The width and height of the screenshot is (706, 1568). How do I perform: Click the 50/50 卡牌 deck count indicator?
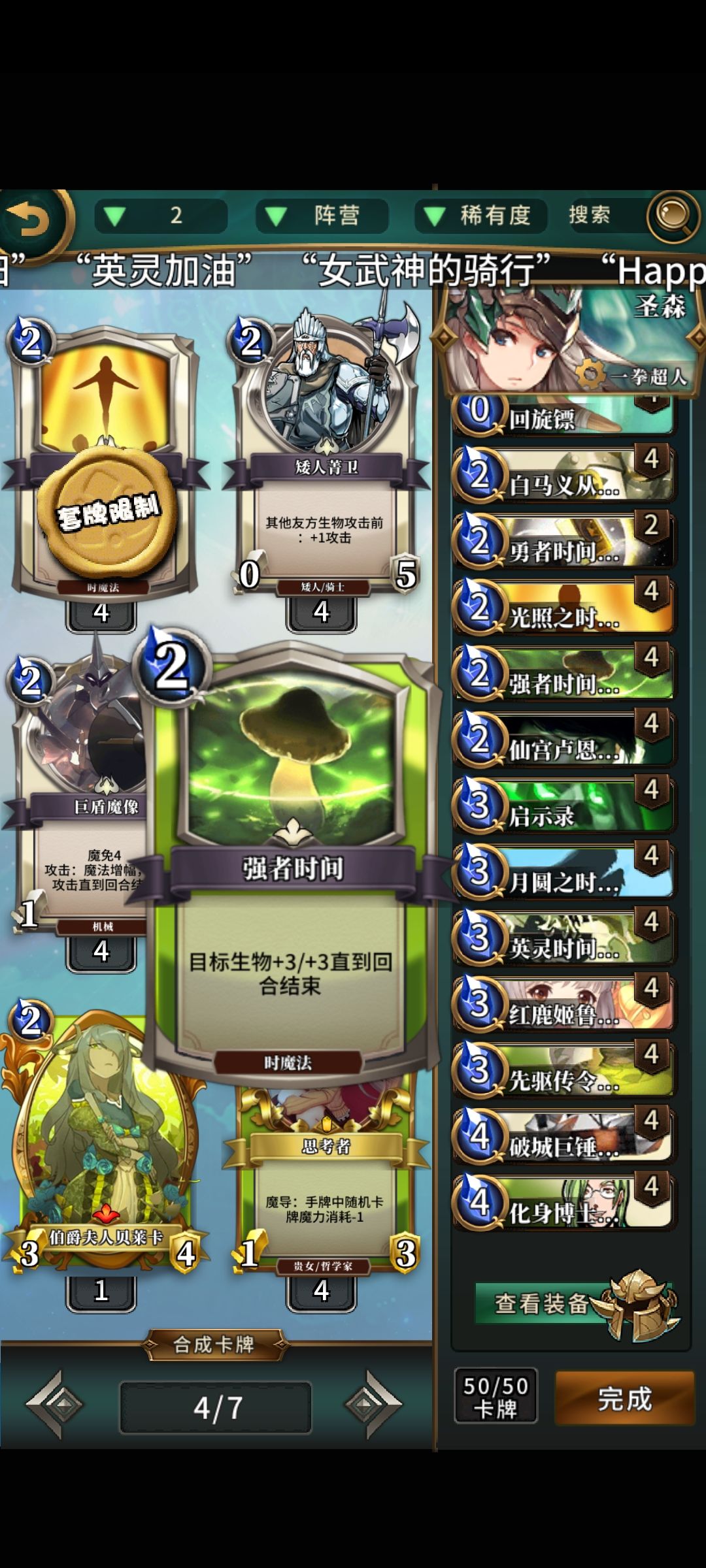pos(497,1395)
